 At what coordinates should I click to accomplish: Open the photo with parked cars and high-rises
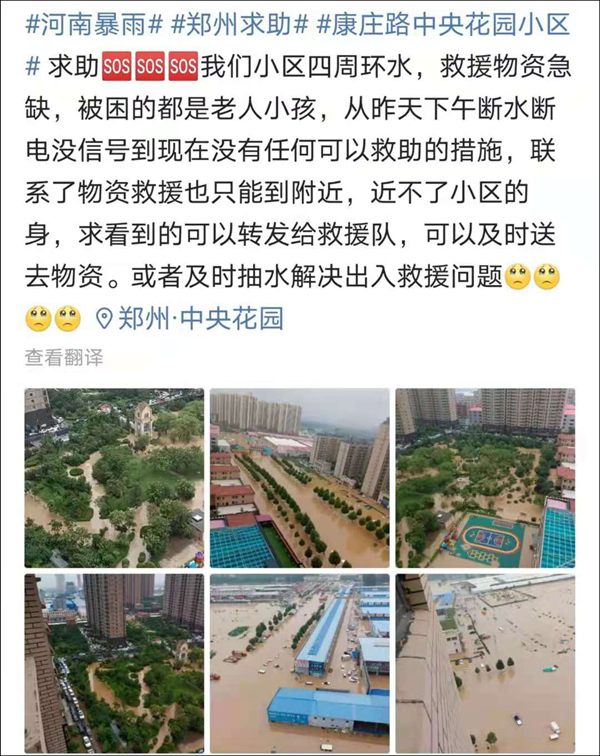pyautogui.click(x=114, y=663)
